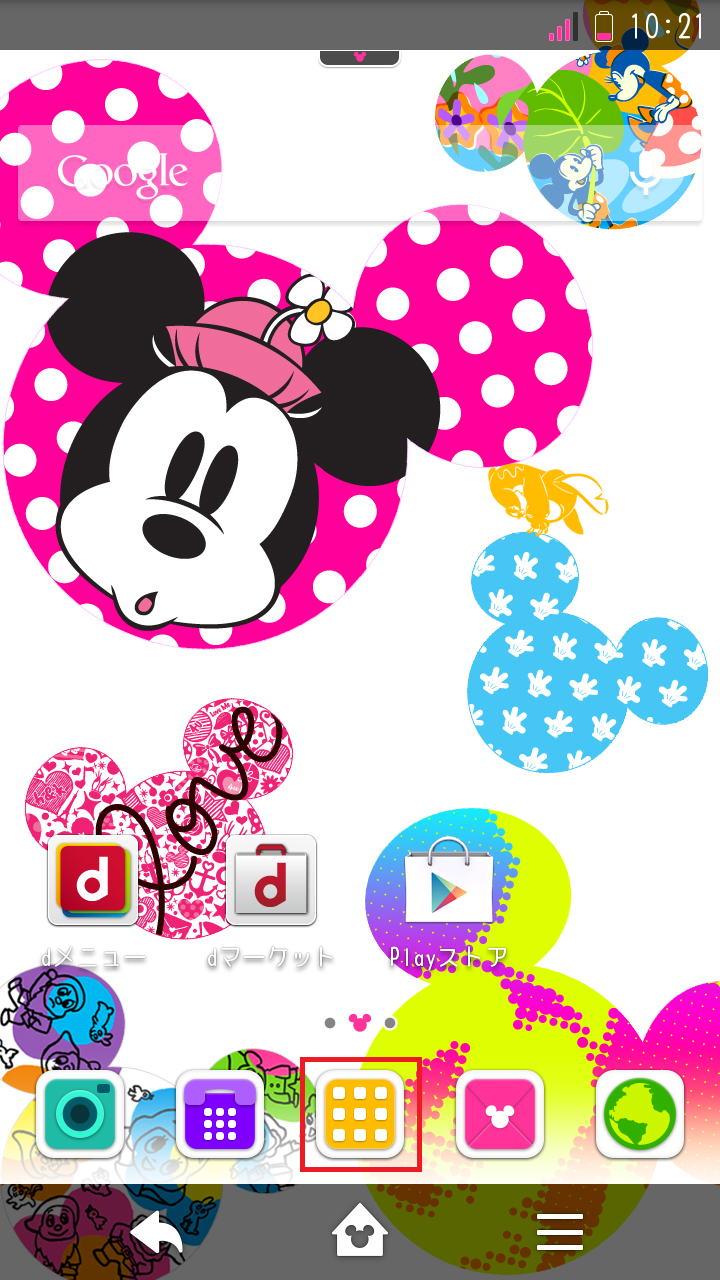720x1280 pixels.
Task: Open the Playストア app
Action: (449, 881)
